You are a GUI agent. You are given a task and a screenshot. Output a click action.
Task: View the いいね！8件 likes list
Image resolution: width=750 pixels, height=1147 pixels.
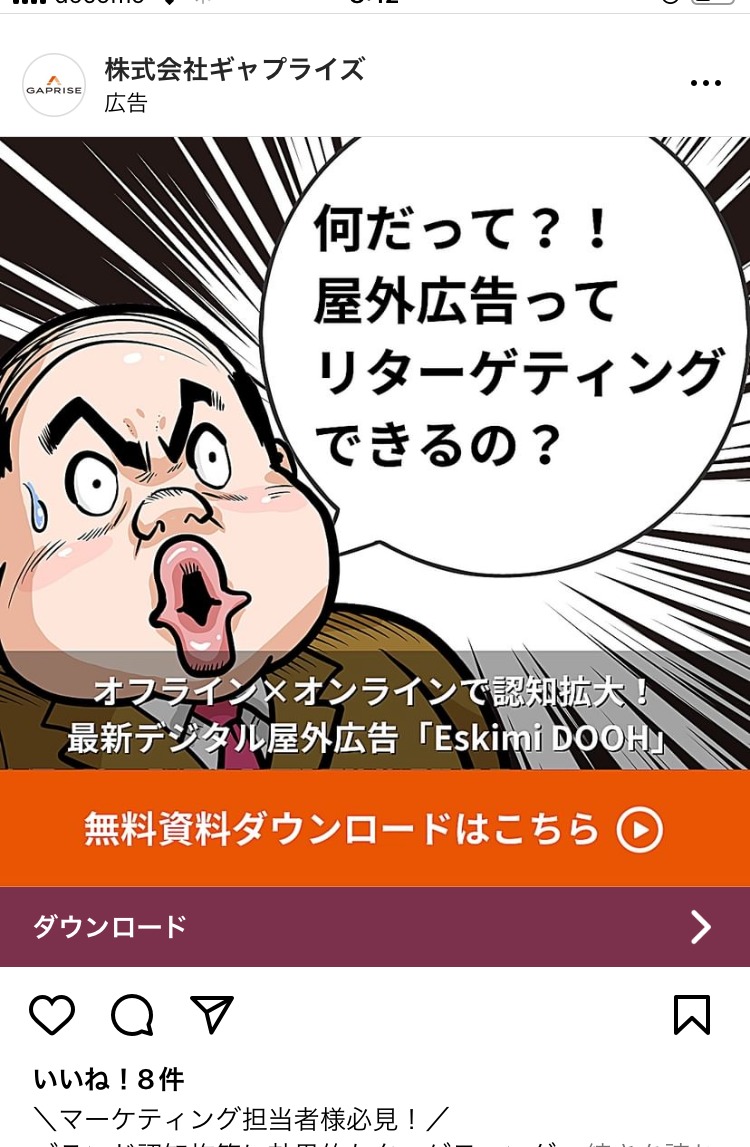109,1079
